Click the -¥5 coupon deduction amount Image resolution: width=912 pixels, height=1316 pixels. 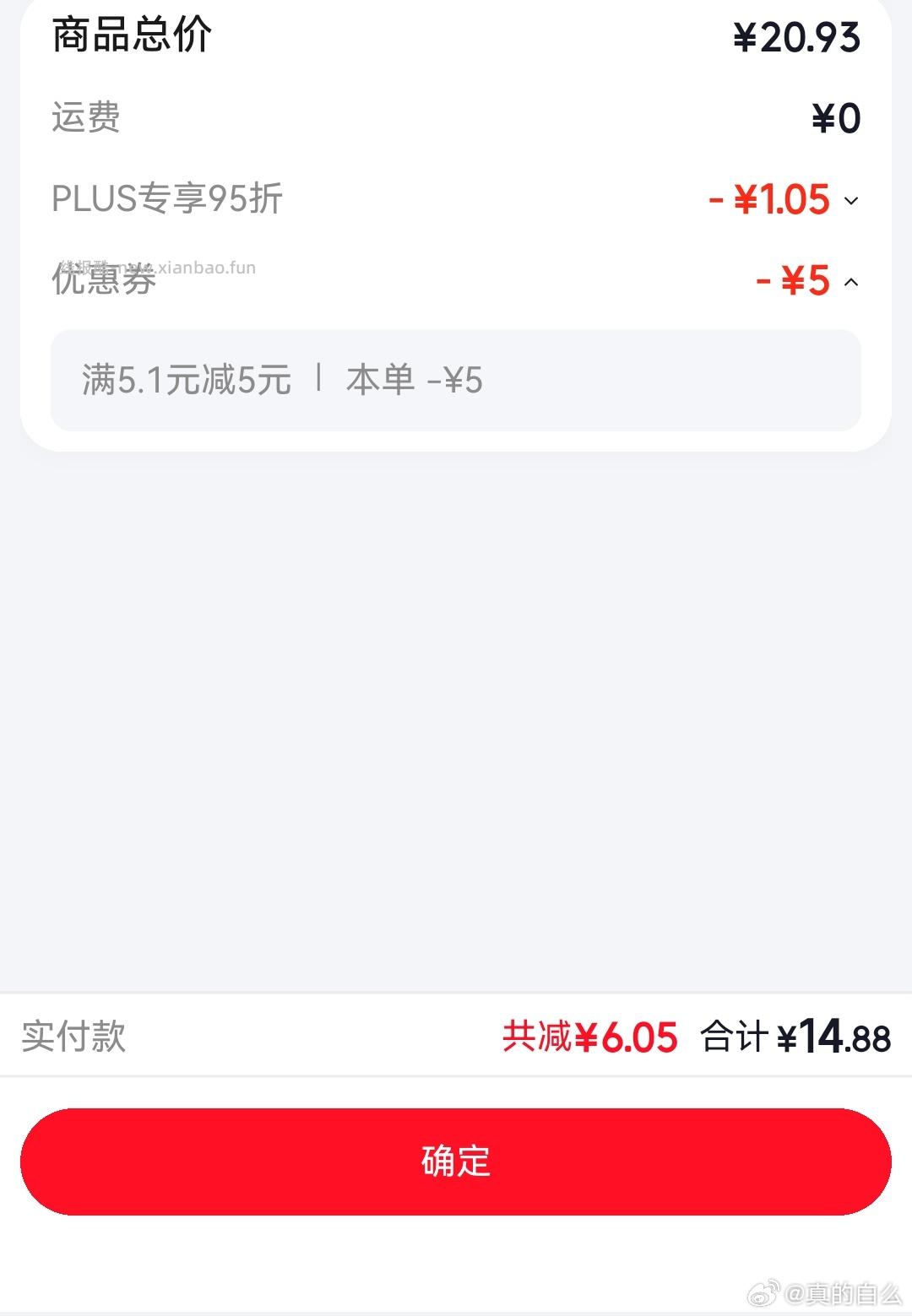point(794,282)
